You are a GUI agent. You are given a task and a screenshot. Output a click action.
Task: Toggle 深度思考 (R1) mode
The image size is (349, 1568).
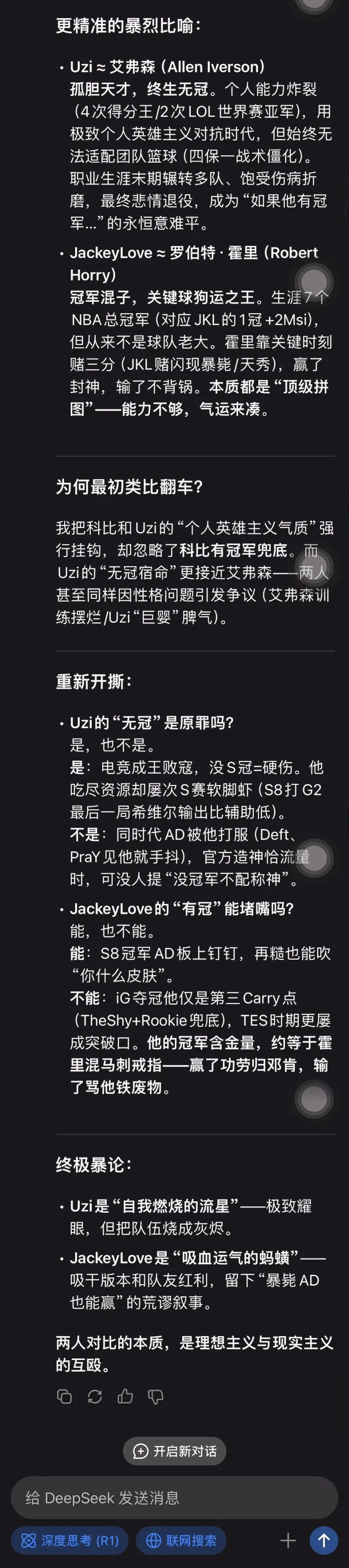click(x=70, y=1540)
